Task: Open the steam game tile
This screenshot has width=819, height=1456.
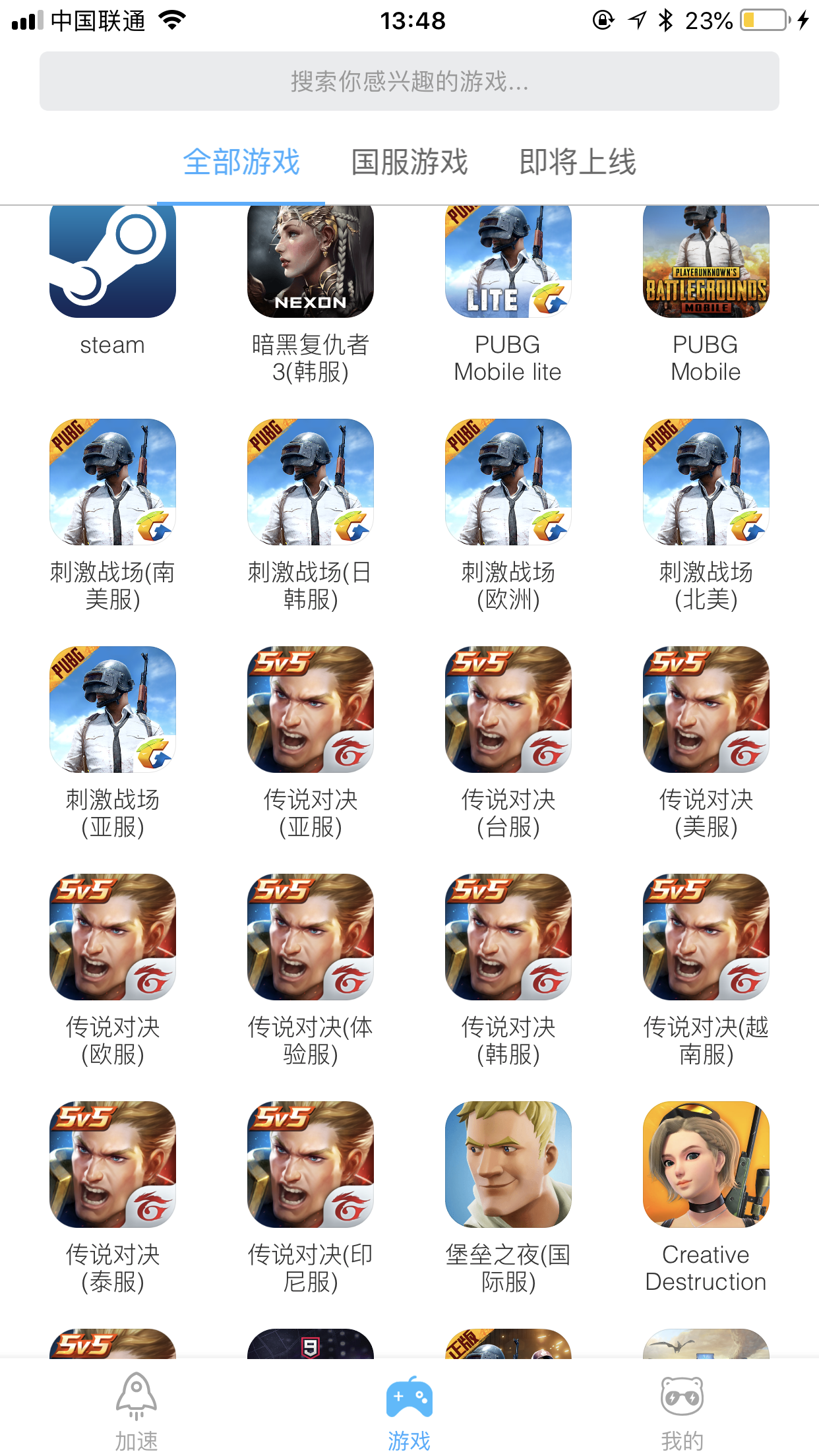Action: [113, 264]
